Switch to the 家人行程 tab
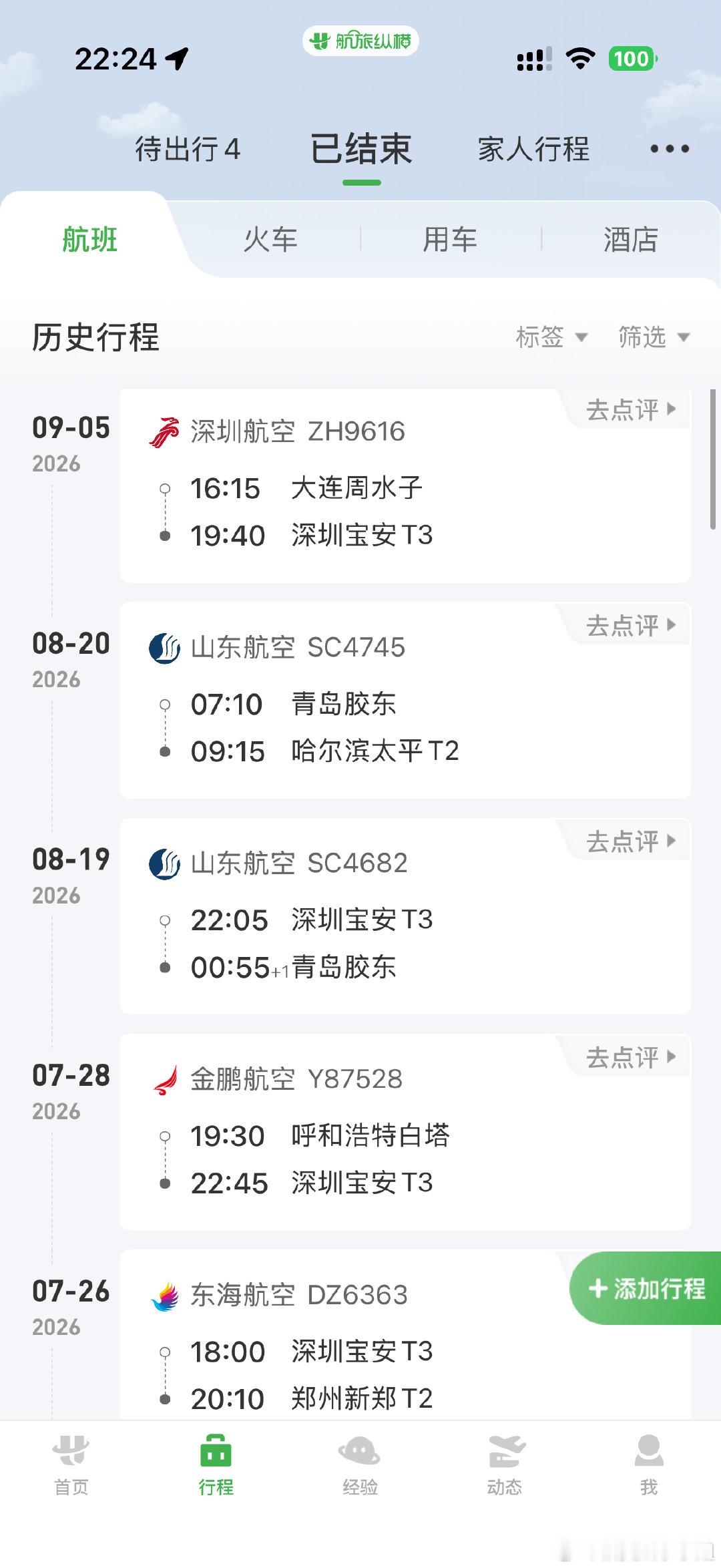This screenshot has height=1568, width=721. (x=533, y=149)
